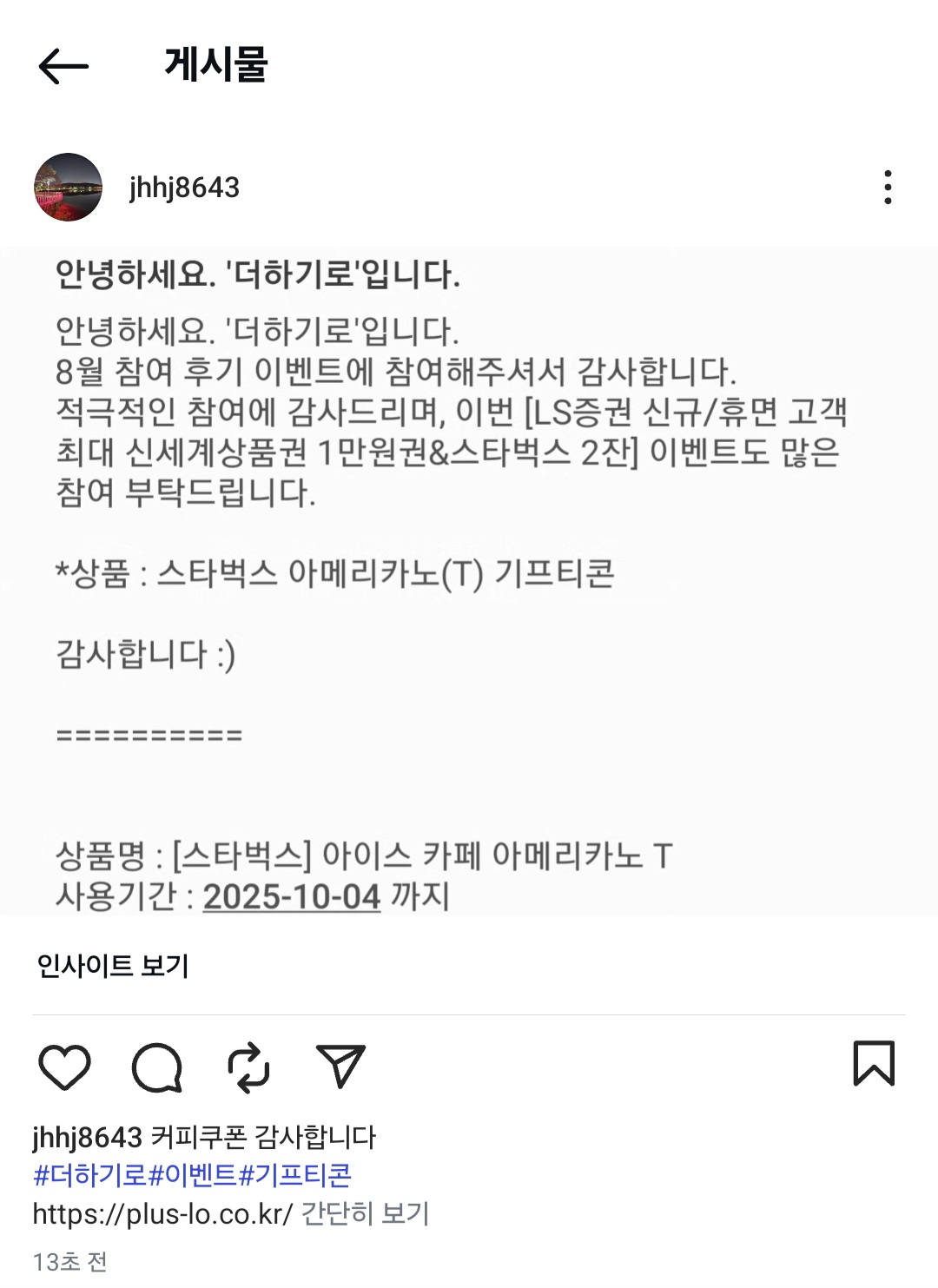
Task: Share the post via the paper plane icon
Action: 340,1067
